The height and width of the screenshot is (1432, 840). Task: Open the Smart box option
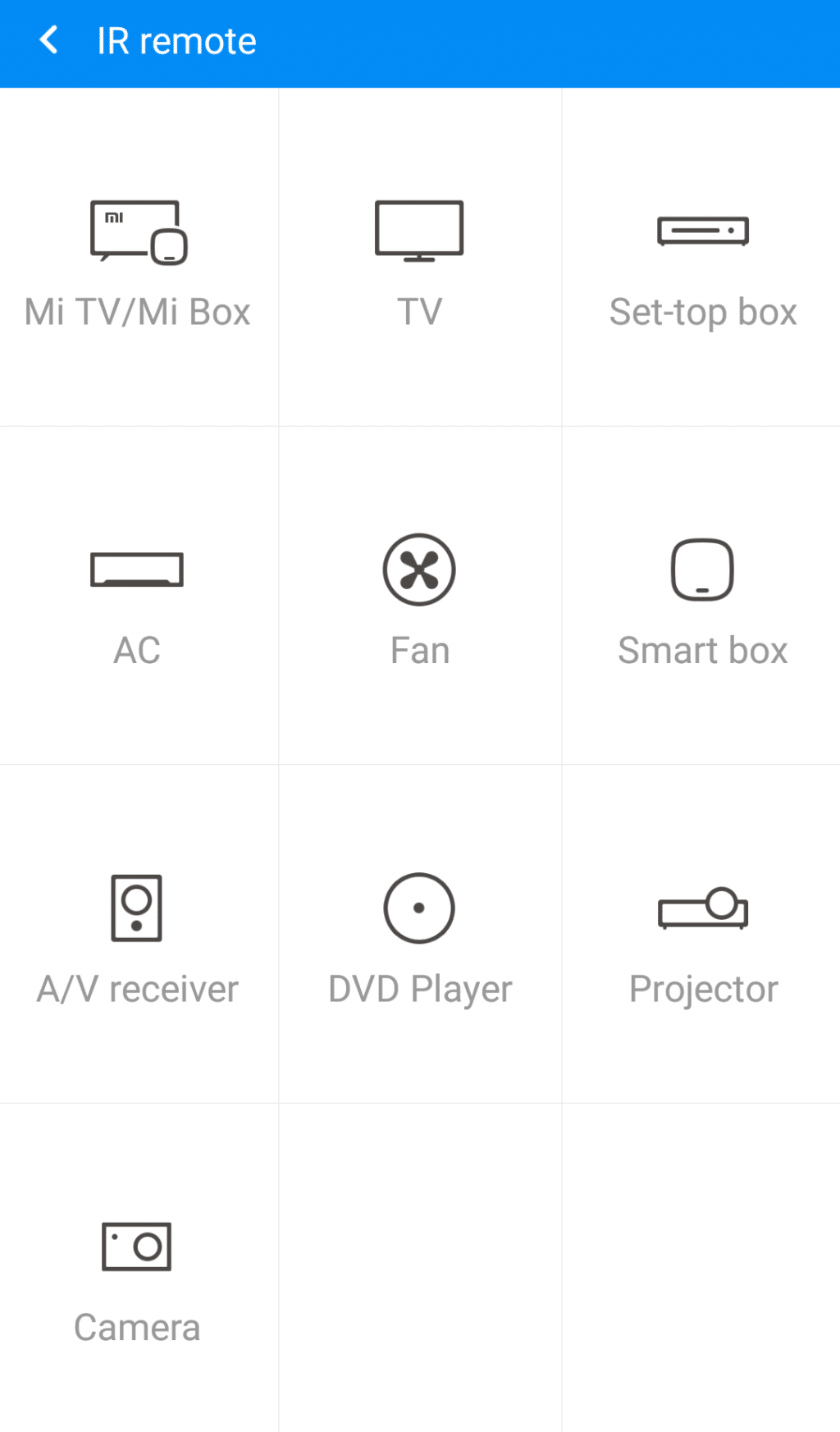pos(702,596)
